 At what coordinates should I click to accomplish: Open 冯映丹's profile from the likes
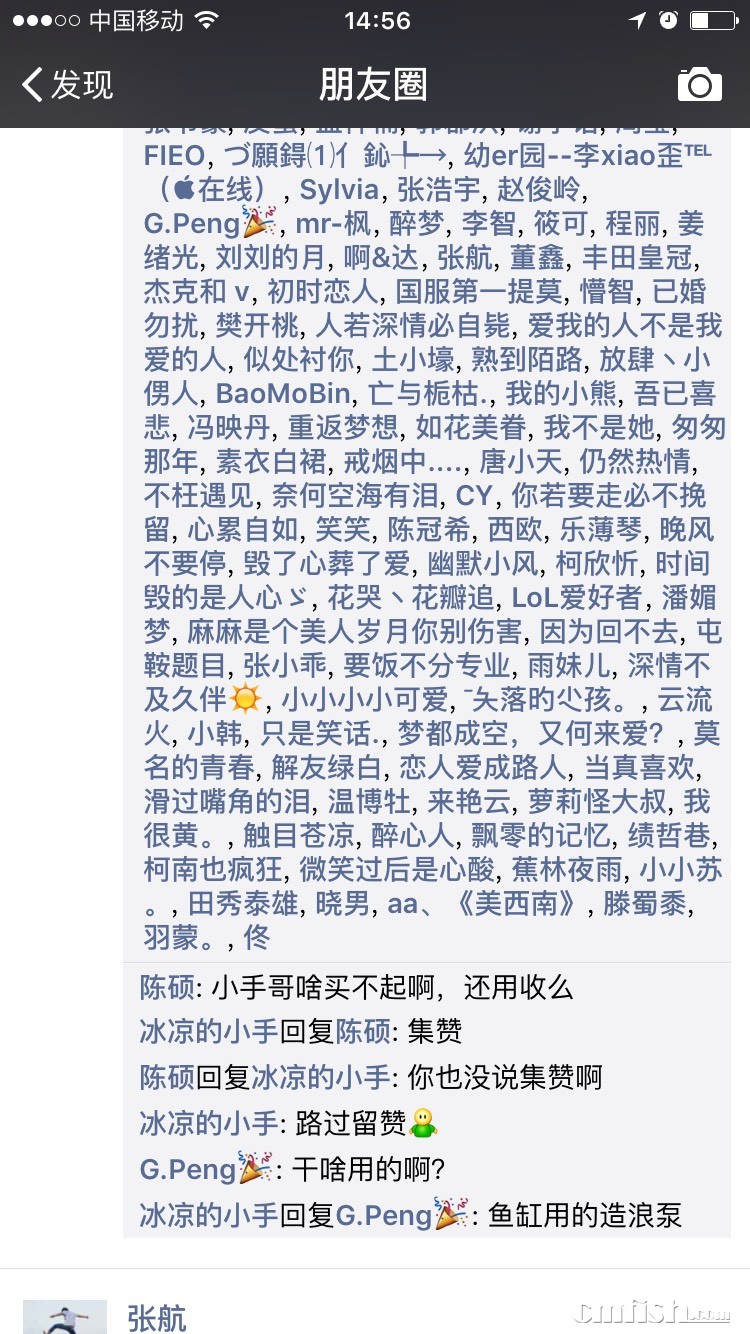(x=229, y=427)
